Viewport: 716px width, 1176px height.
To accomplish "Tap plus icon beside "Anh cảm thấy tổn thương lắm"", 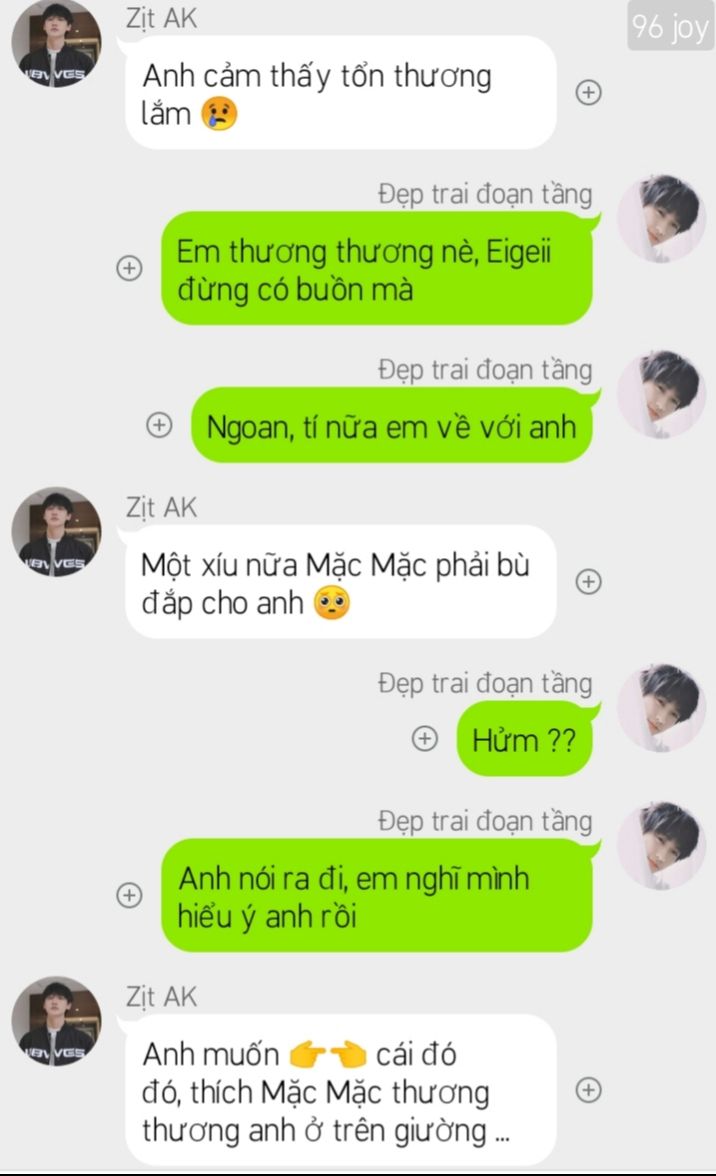I will (x=589, y=92).
